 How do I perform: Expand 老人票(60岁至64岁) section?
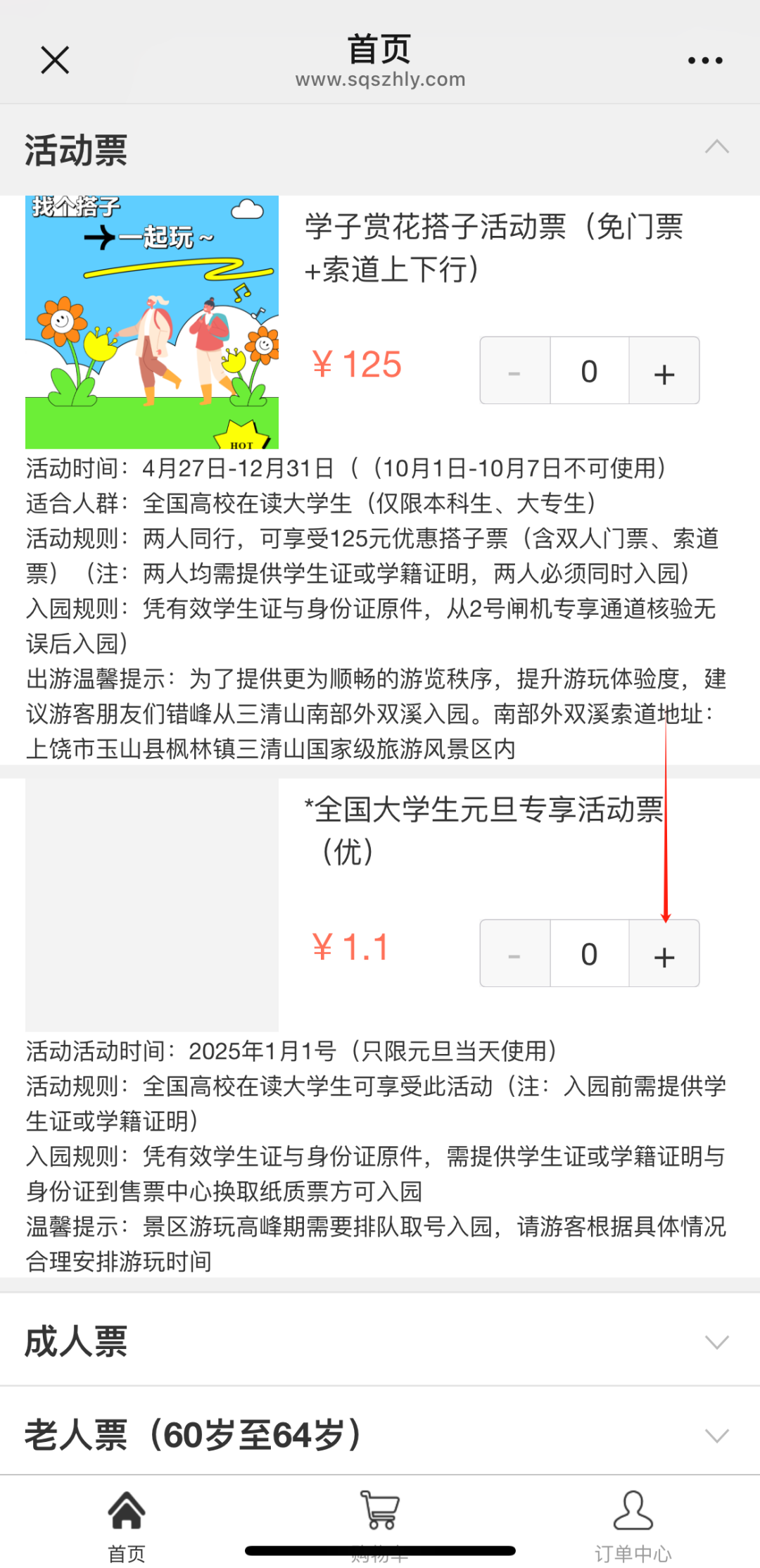click(716, 1436)
